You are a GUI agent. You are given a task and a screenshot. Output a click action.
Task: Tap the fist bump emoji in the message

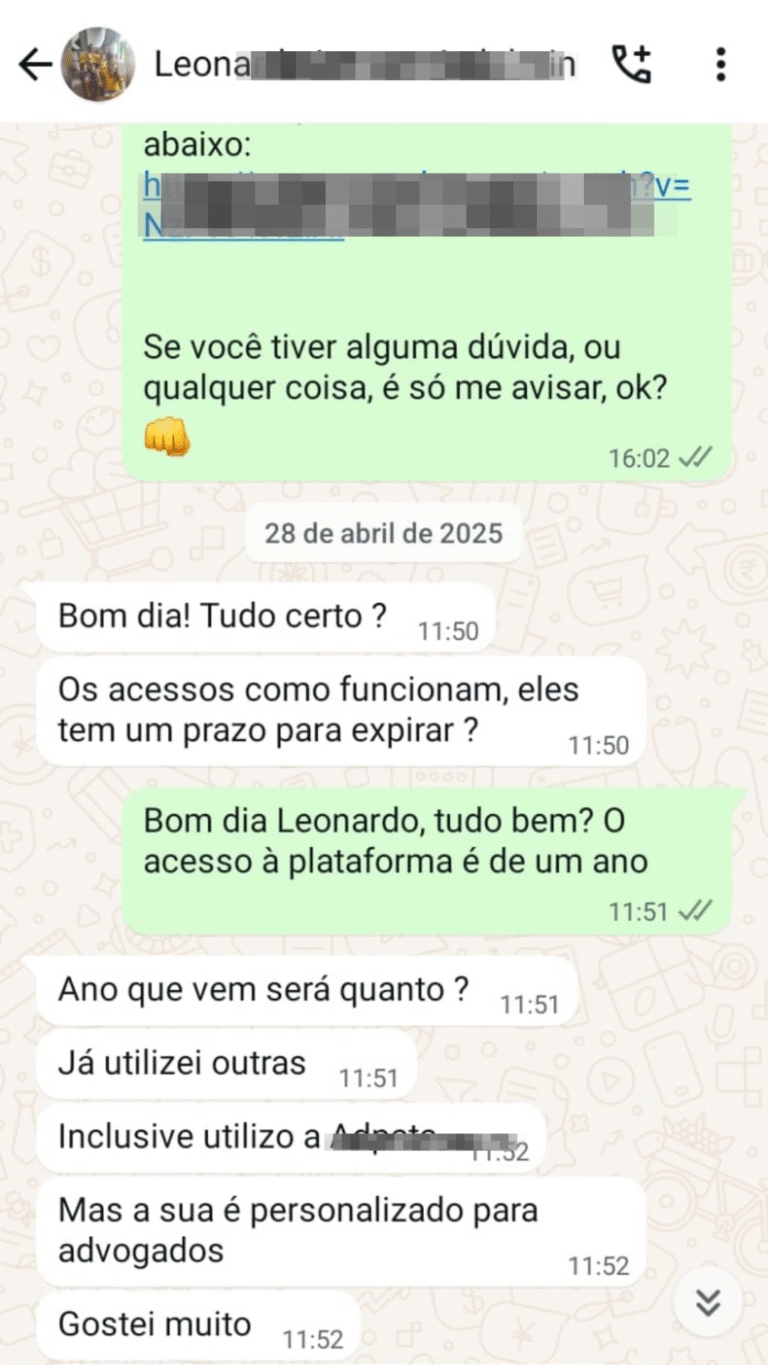(x=167, y=437)
